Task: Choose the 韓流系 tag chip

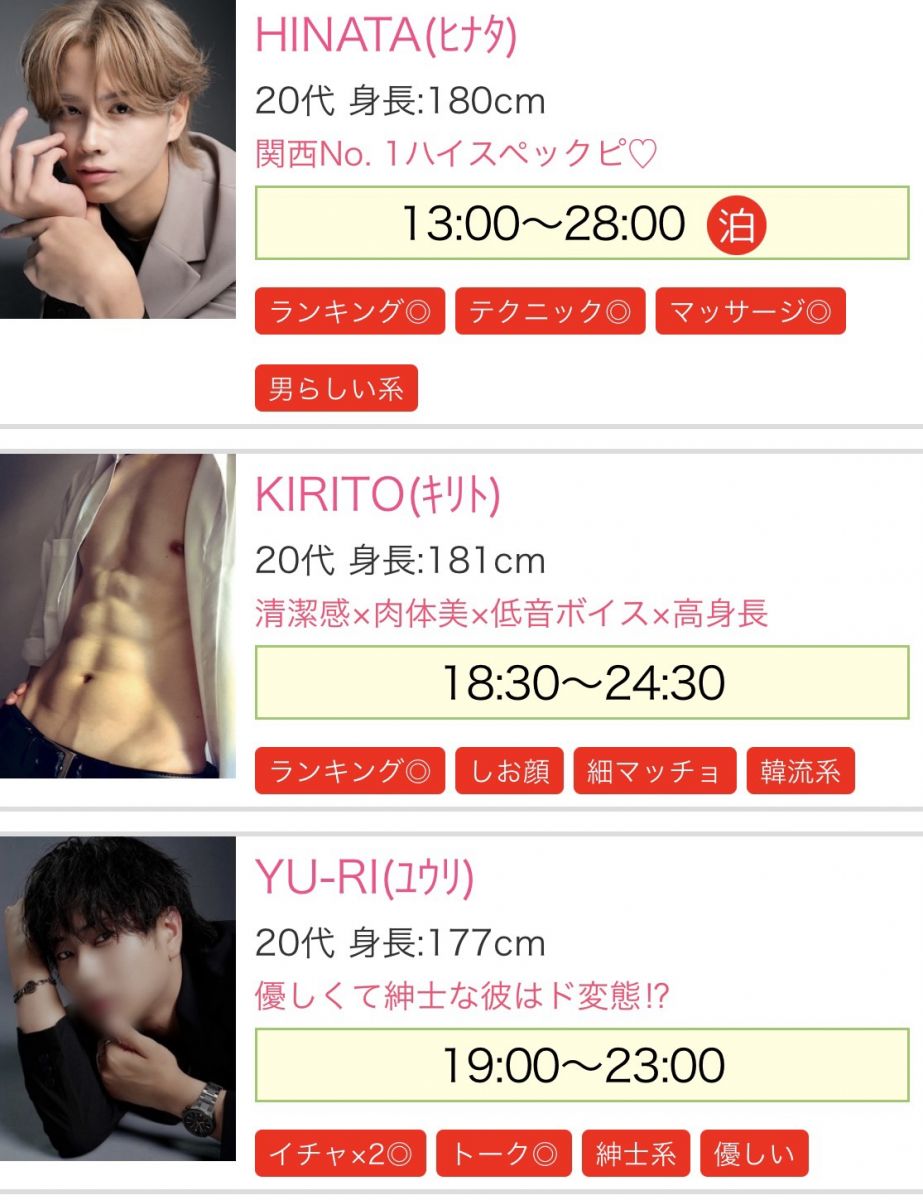Action: (x=800, y=771)
